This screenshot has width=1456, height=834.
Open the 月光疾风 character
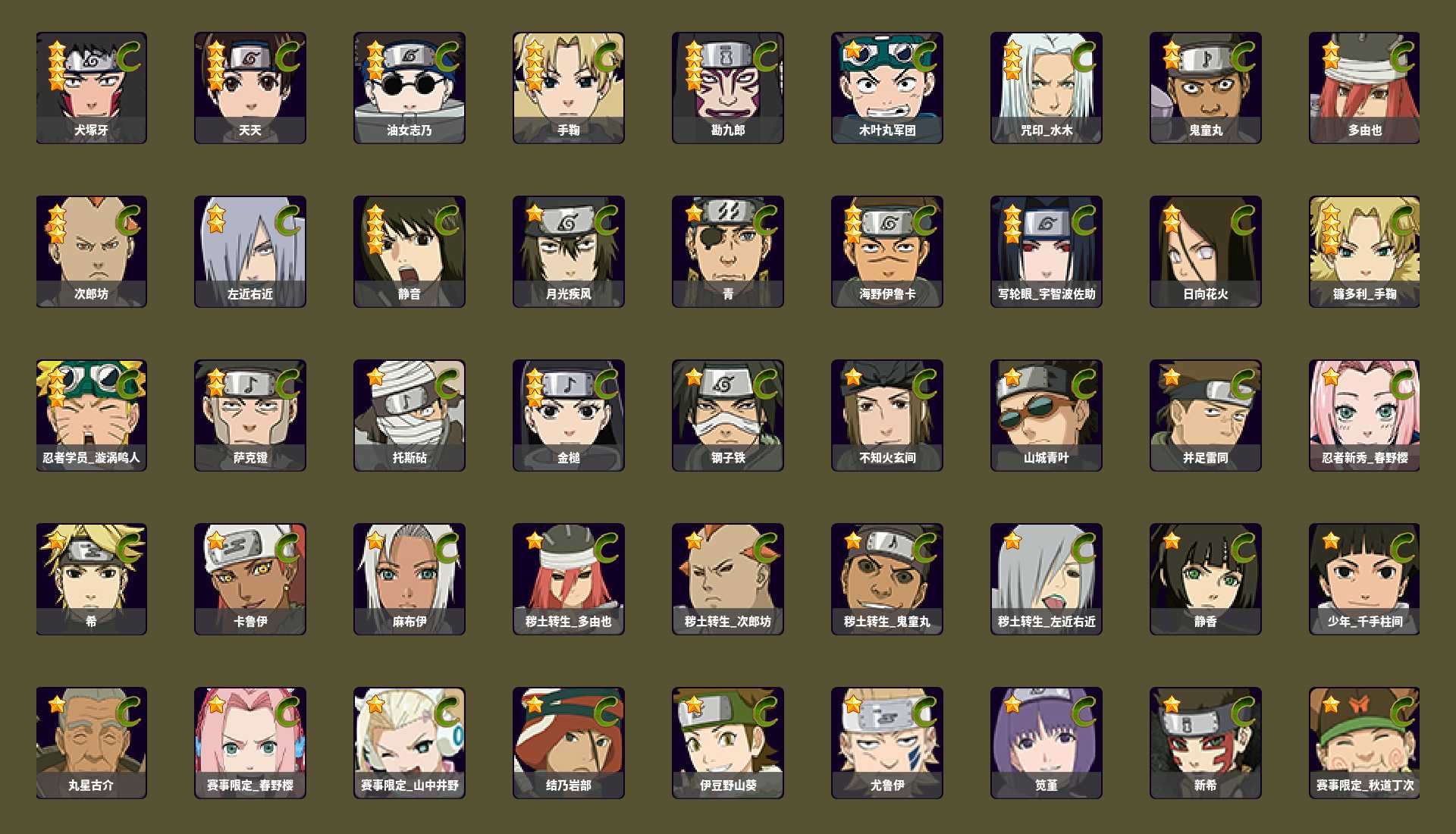coord(569,252)
